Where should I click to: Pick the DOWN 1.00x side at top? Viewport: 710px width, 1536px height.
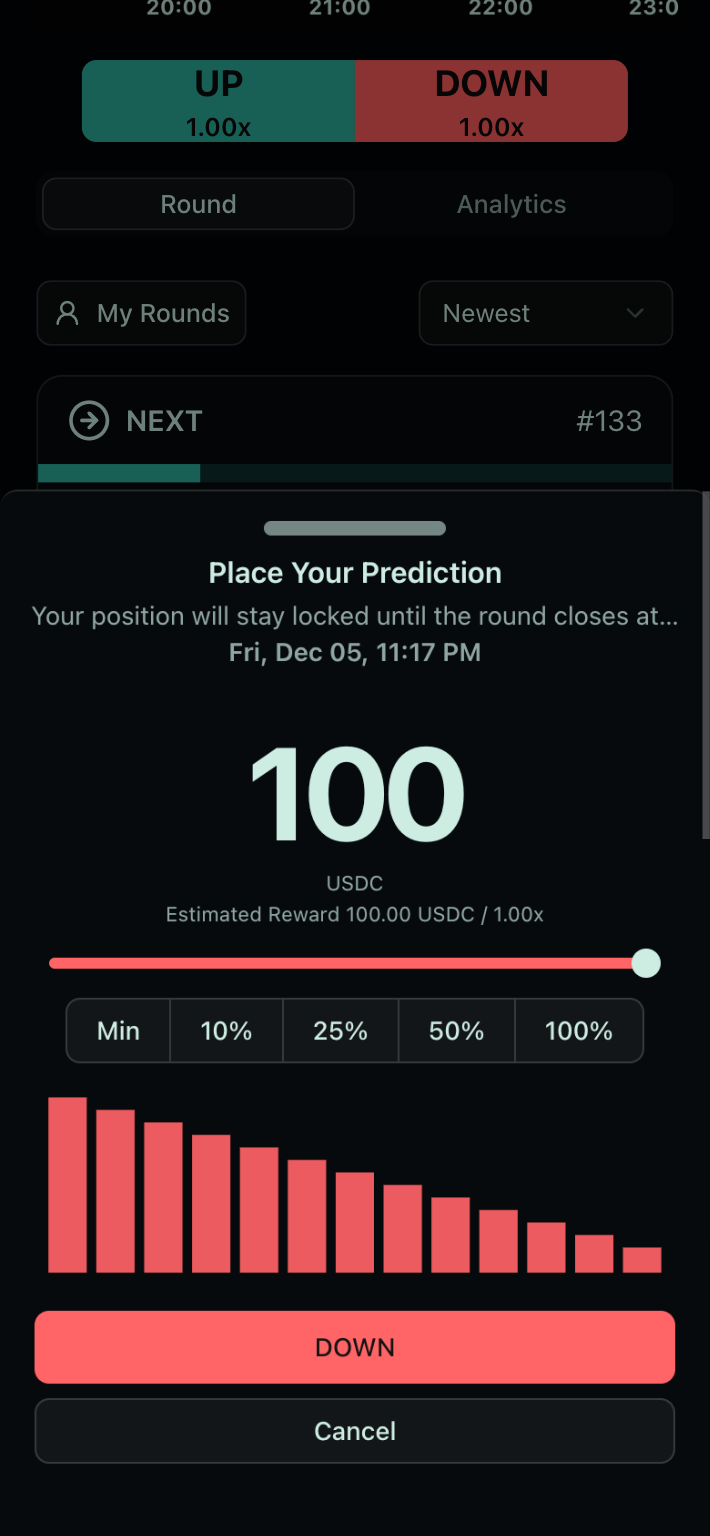491,101
